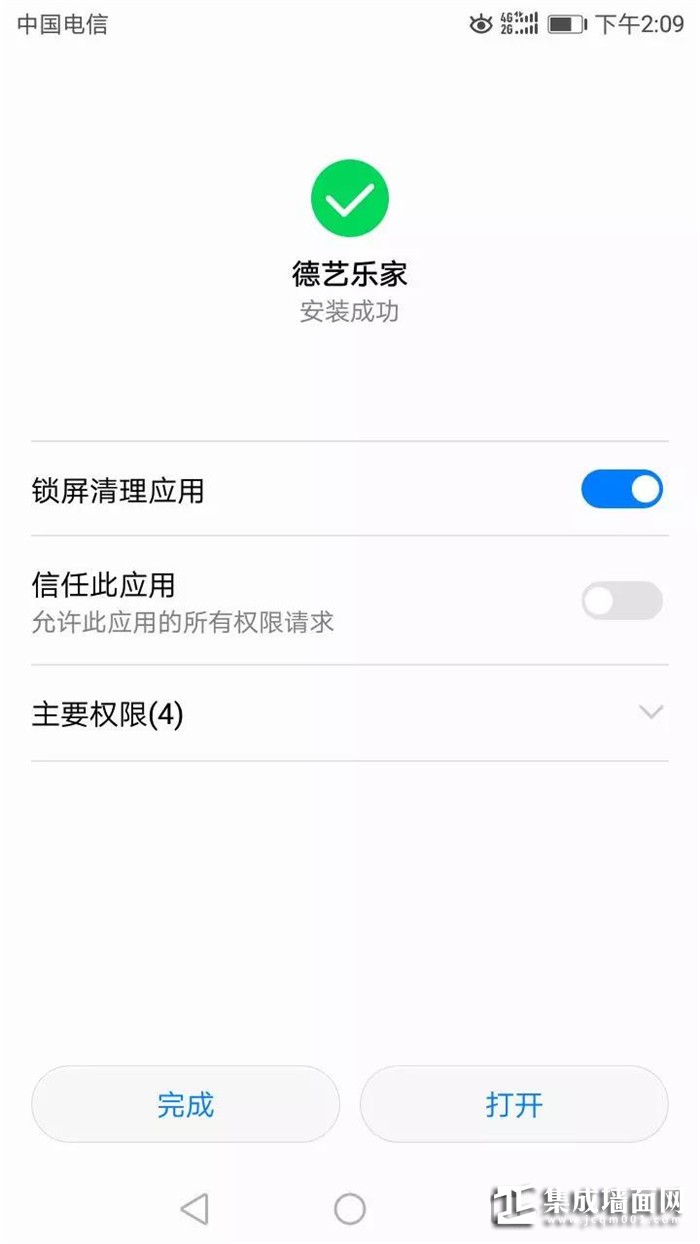Go back using the system back triangle
This screenshot has height=1244, width=700.
coord(194,1209)
